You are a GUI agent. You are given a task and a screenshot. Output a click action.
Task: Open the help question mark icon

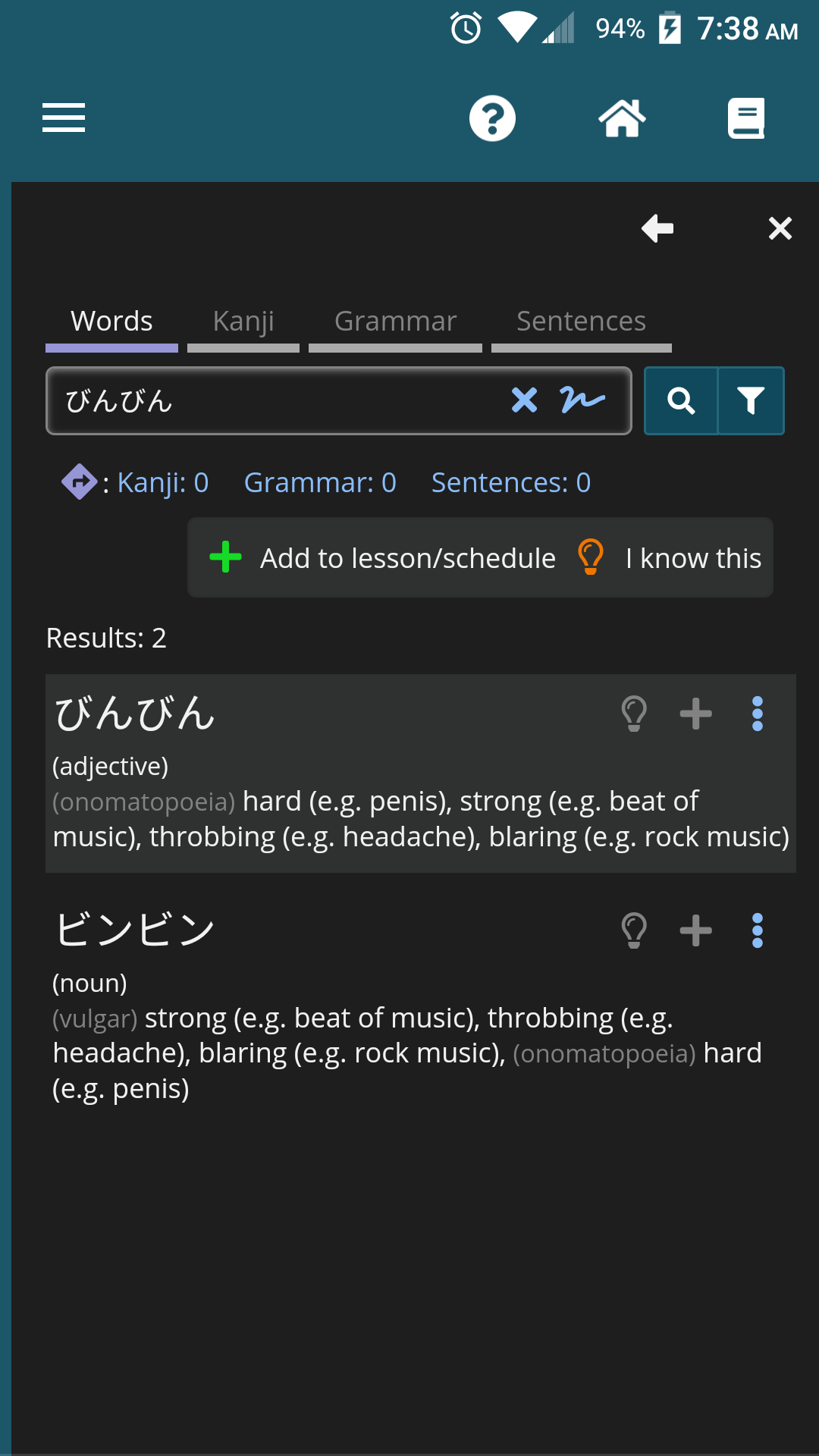[x=492, y=118]
